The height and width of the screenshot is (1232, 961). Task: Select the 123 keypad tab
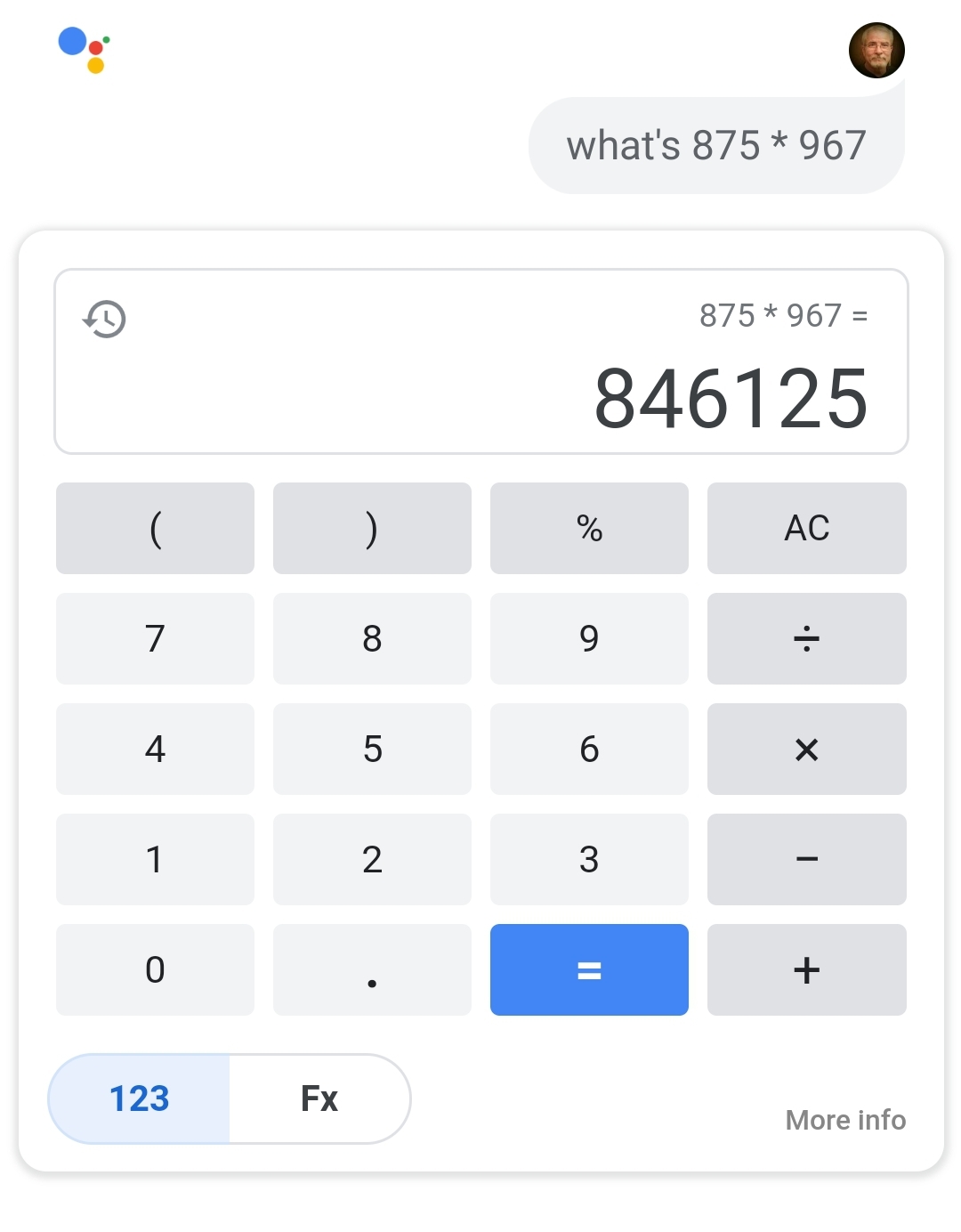pyautogui.click(x=140, y=1098)
